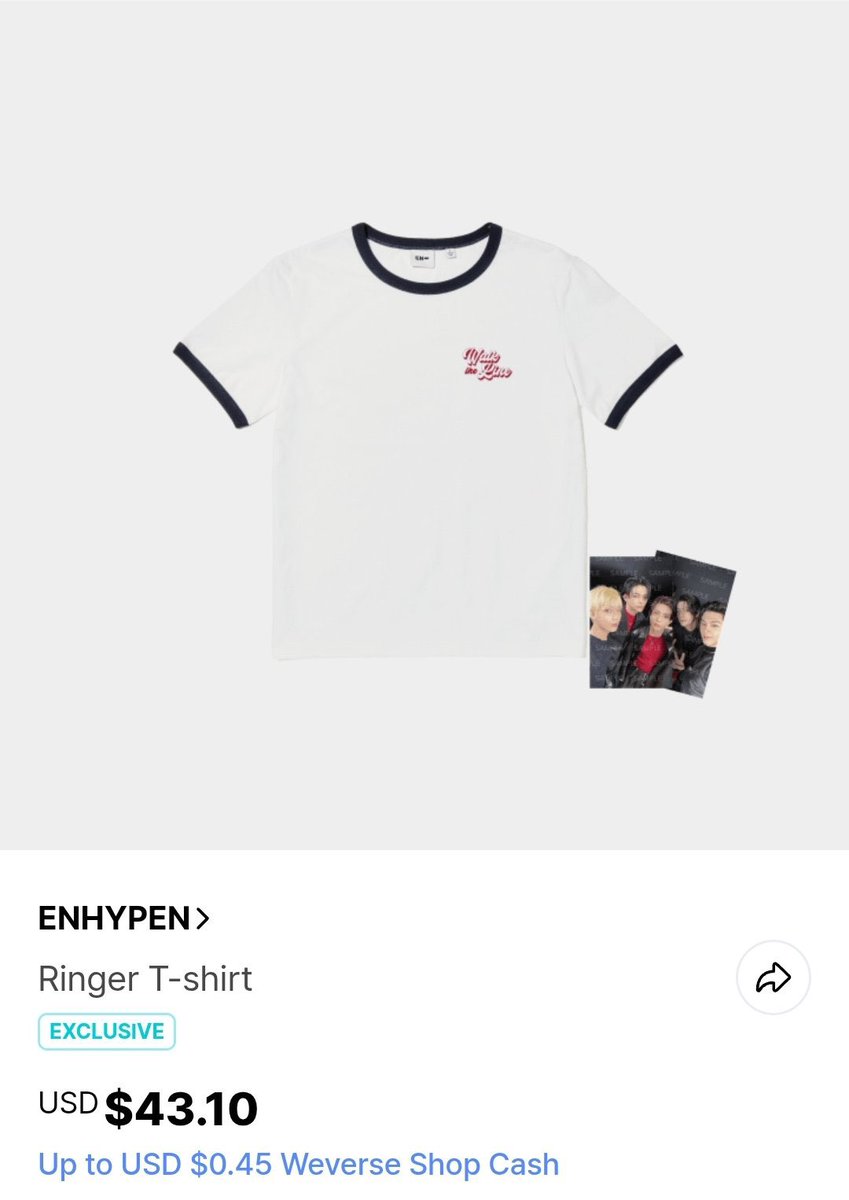The height and width of the screenshot is (1200, 849).
Task: Share the Ringer T-shirt product
Action: [773, 978]
